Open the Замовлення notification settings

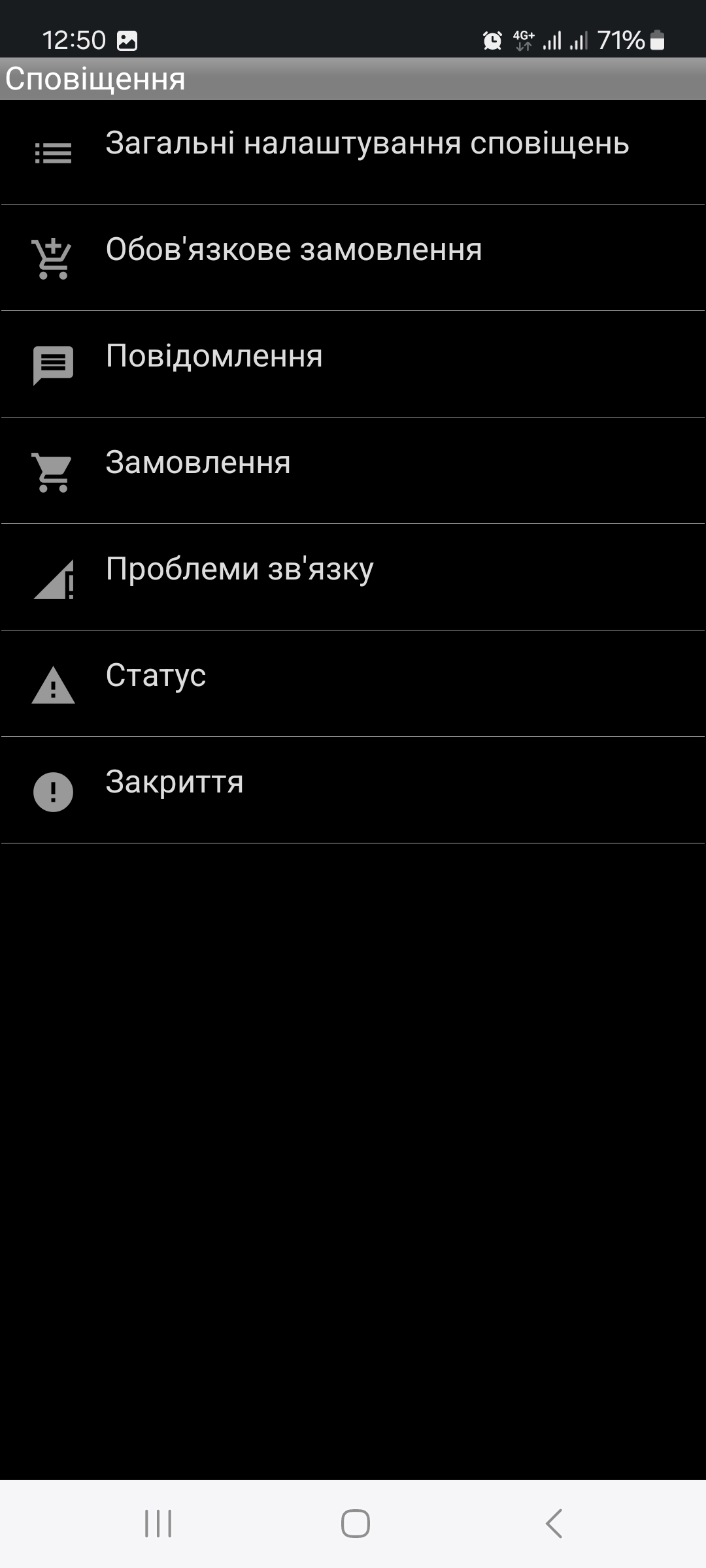(353, 470)
